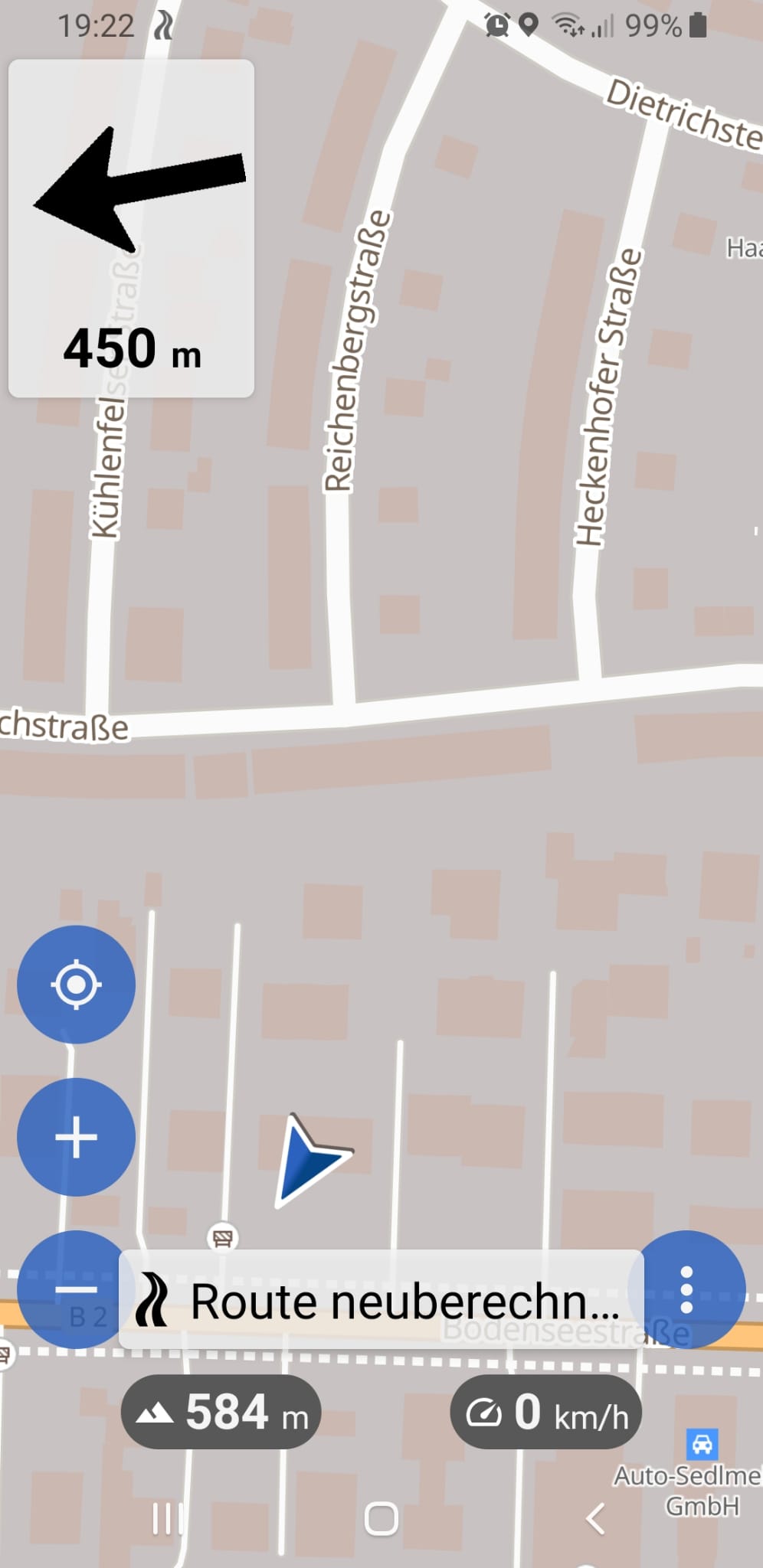This screenshot has width=763, height=1568.
Task: Tap the 584 m altitude indicator
Action: (221, 1412)
